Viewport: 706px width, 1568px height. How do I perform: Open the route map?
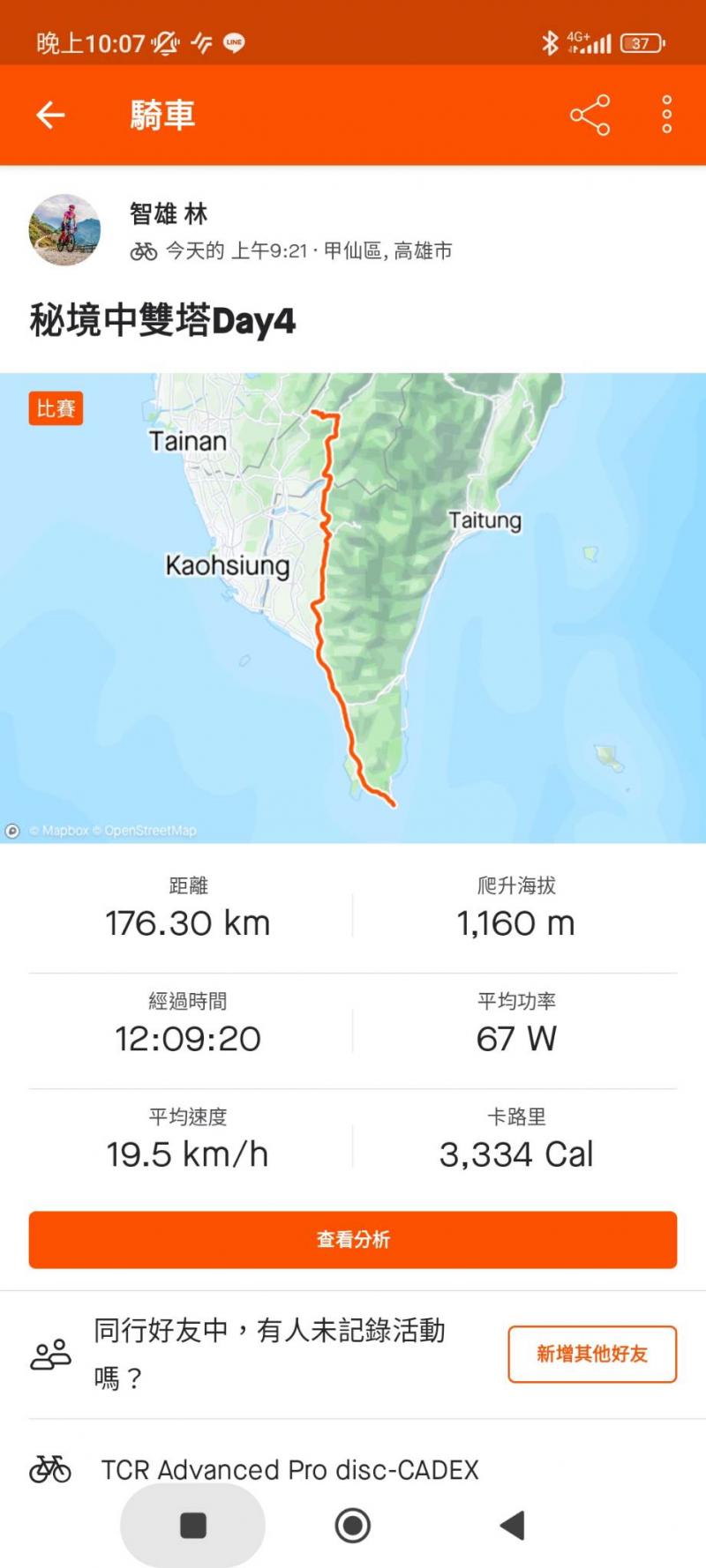(353, 609)
